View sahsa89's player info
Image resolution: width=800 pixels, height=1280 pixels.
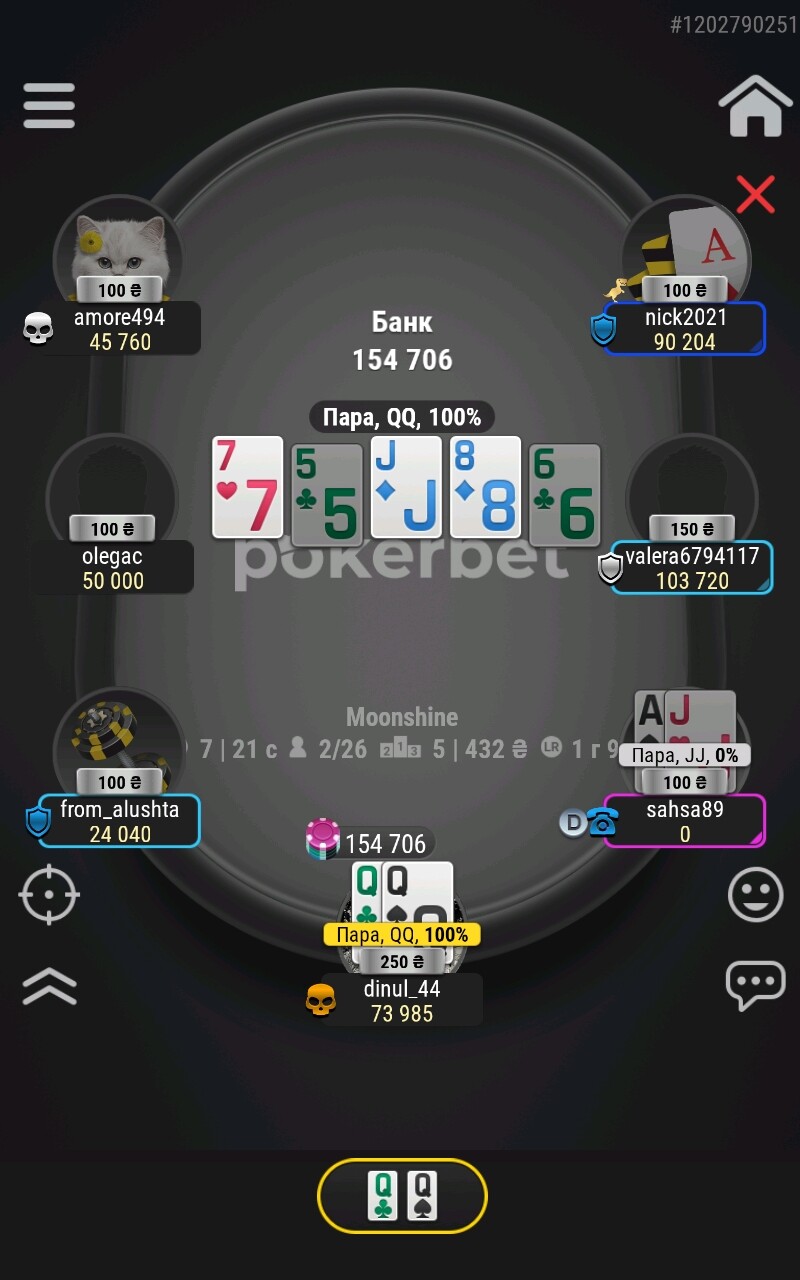tap(685, 820)
